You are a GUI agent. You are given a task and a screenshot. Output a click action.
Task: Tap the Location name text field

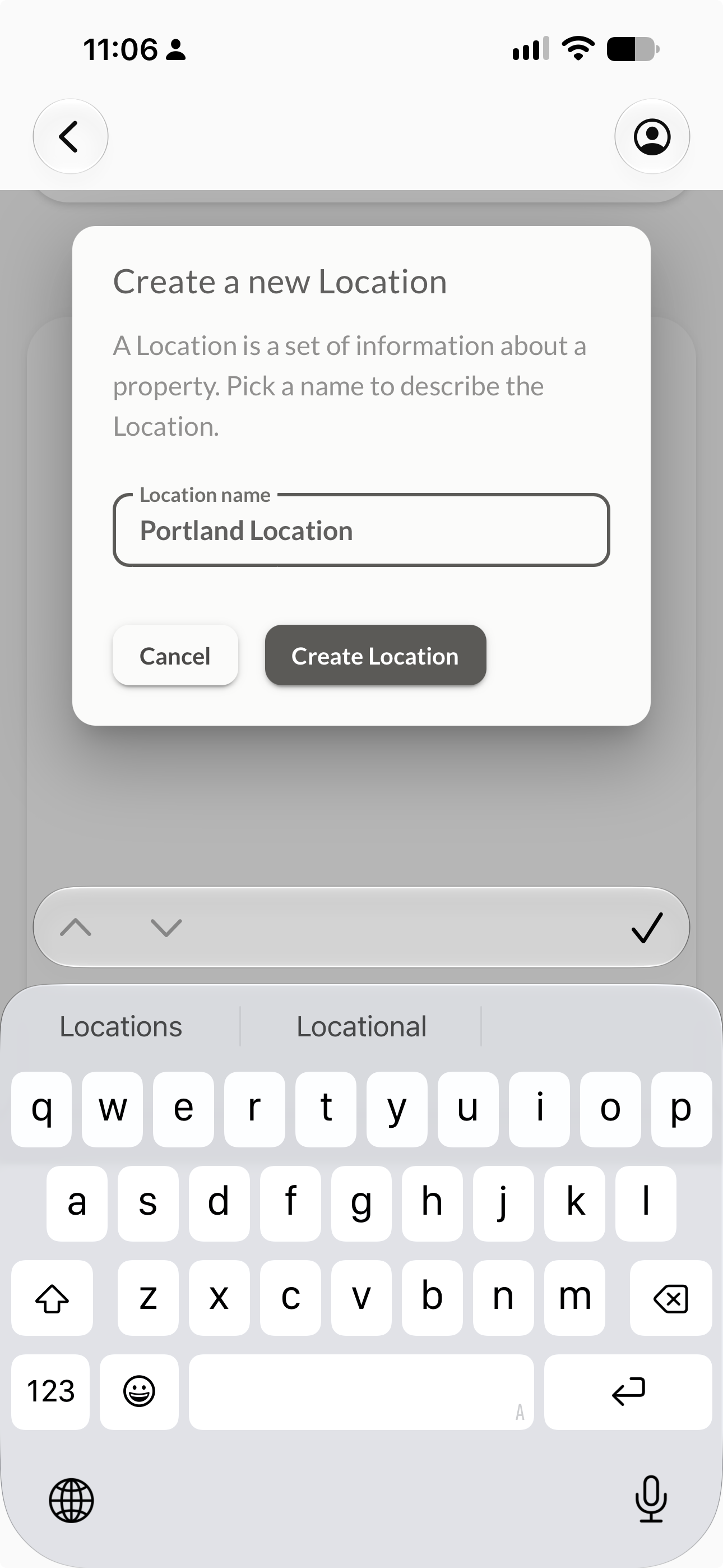(361, 529)
